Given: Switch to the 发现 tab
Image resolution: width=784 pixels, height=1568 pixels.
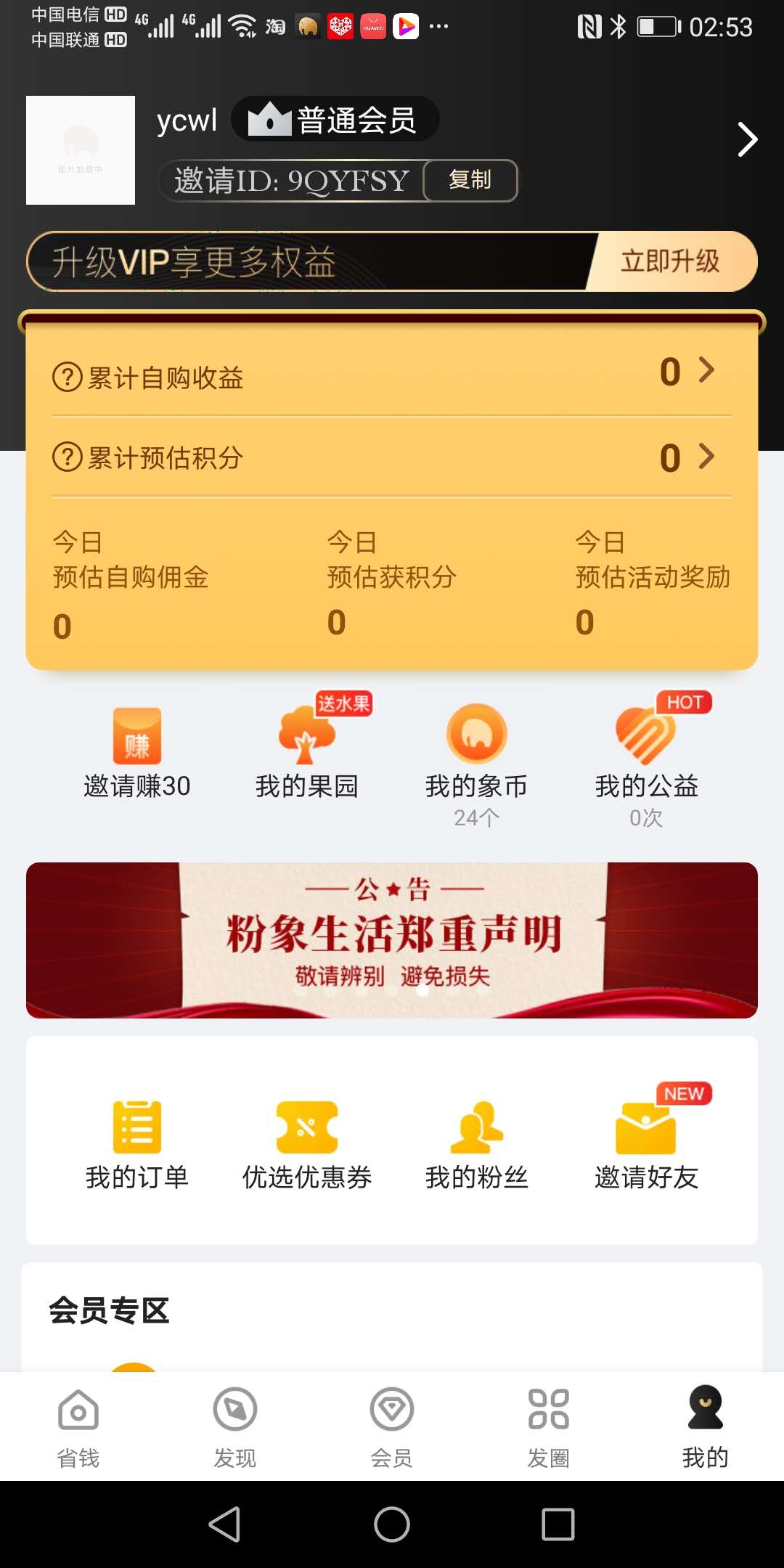Looking at the screenshot, I should click(x=235, y=1426).
